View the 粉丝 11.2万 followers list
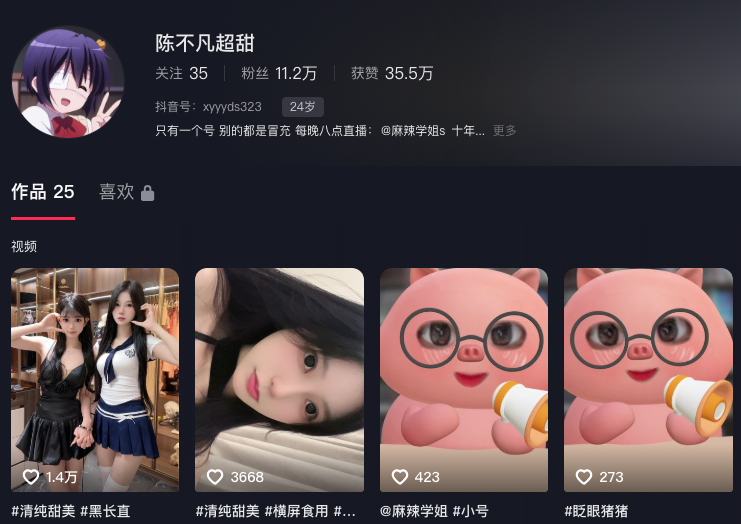Image resolution: width=741 pixels, height=524 pixels. pos(282,73)
